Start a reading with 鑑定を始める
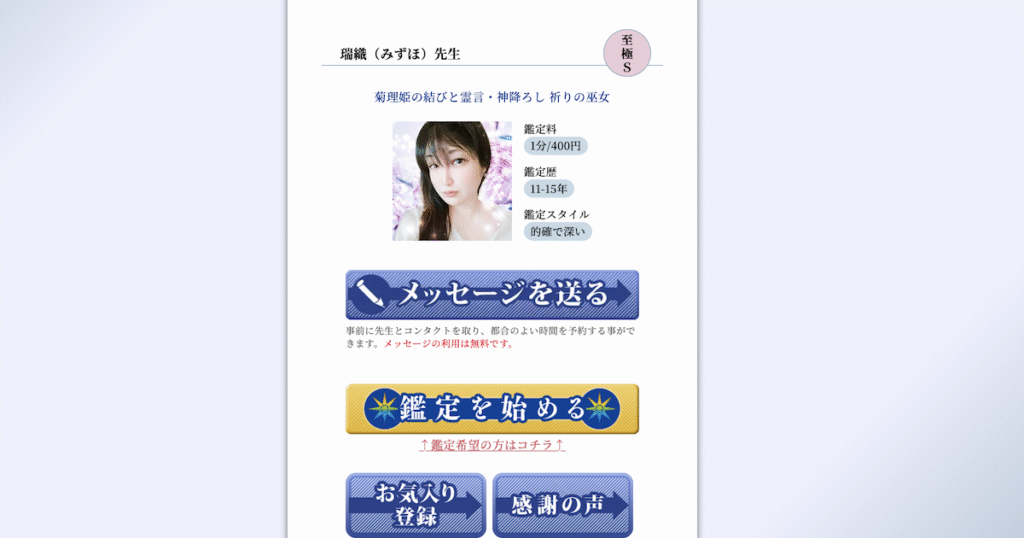 [492, 408]
